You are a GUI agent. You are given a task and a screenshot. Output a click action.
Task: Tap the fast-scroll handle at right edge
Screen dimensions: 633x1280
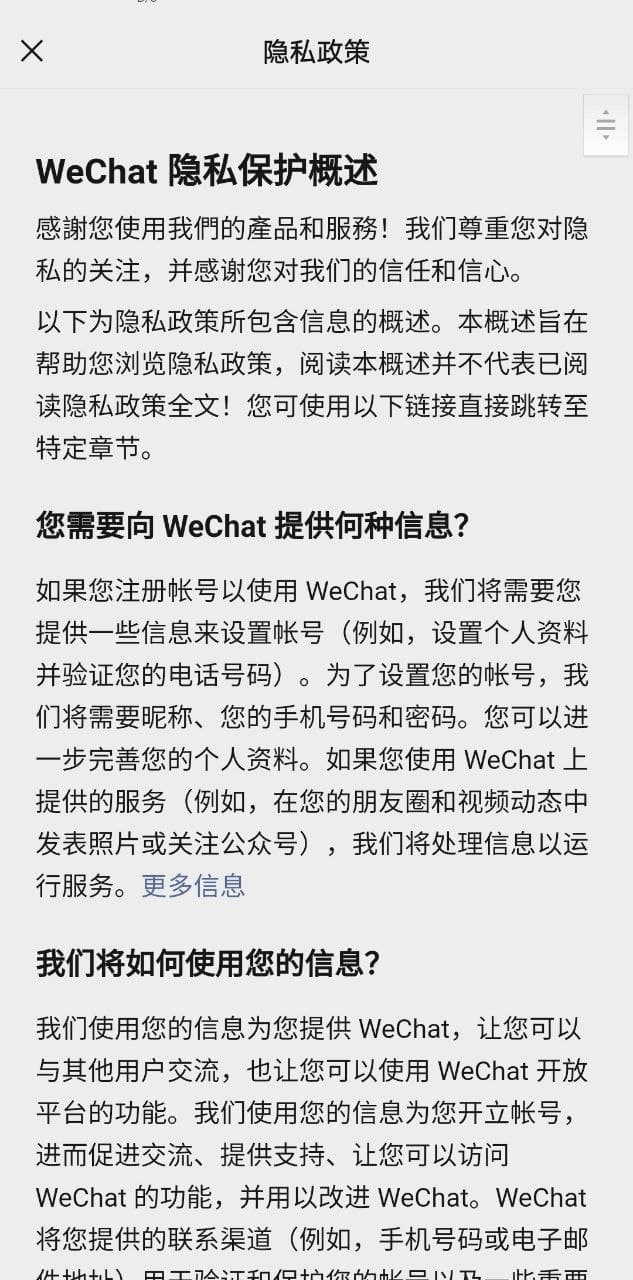coord(605,125)
